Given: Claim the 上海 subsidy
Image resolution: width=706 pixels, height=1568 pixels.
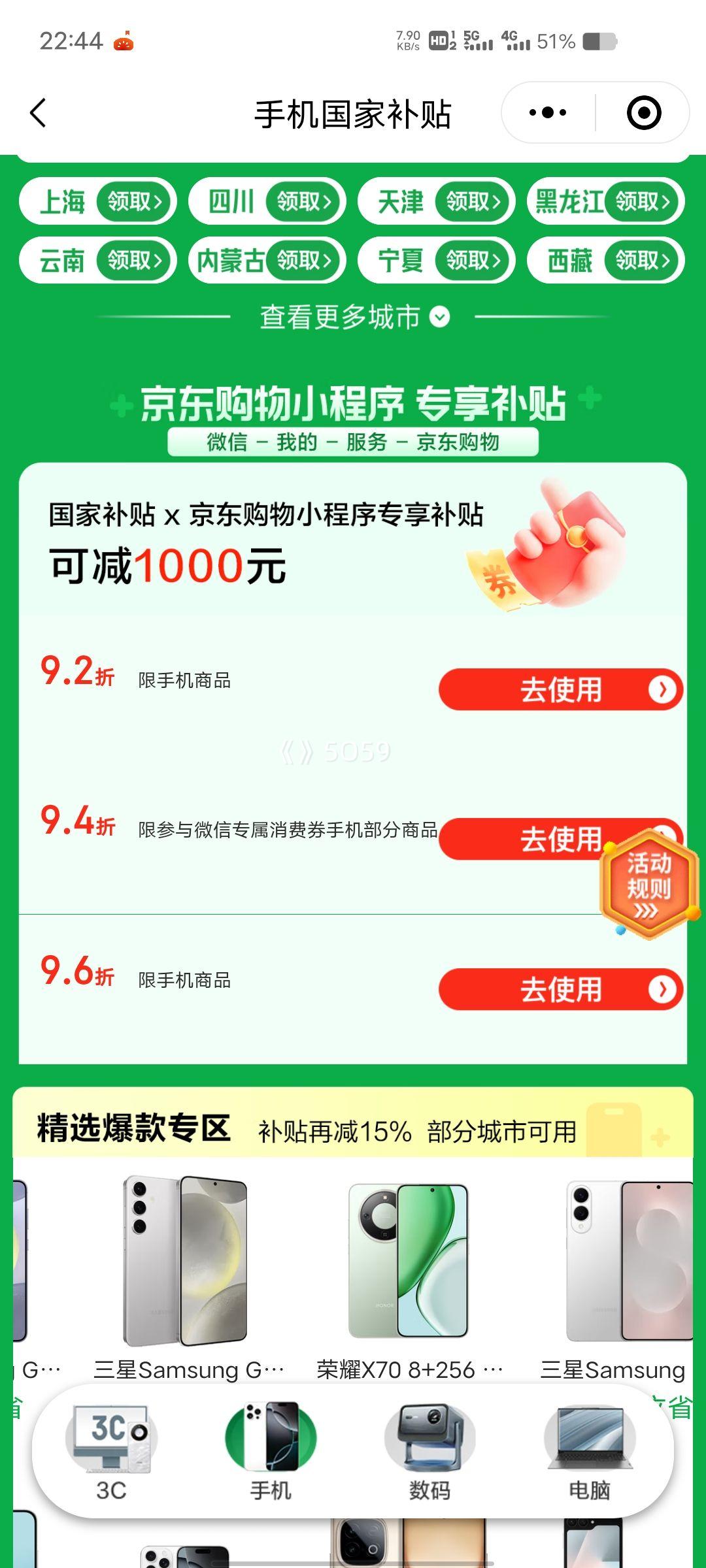Looking at the screenshot, I should click(x=135, y=201).
